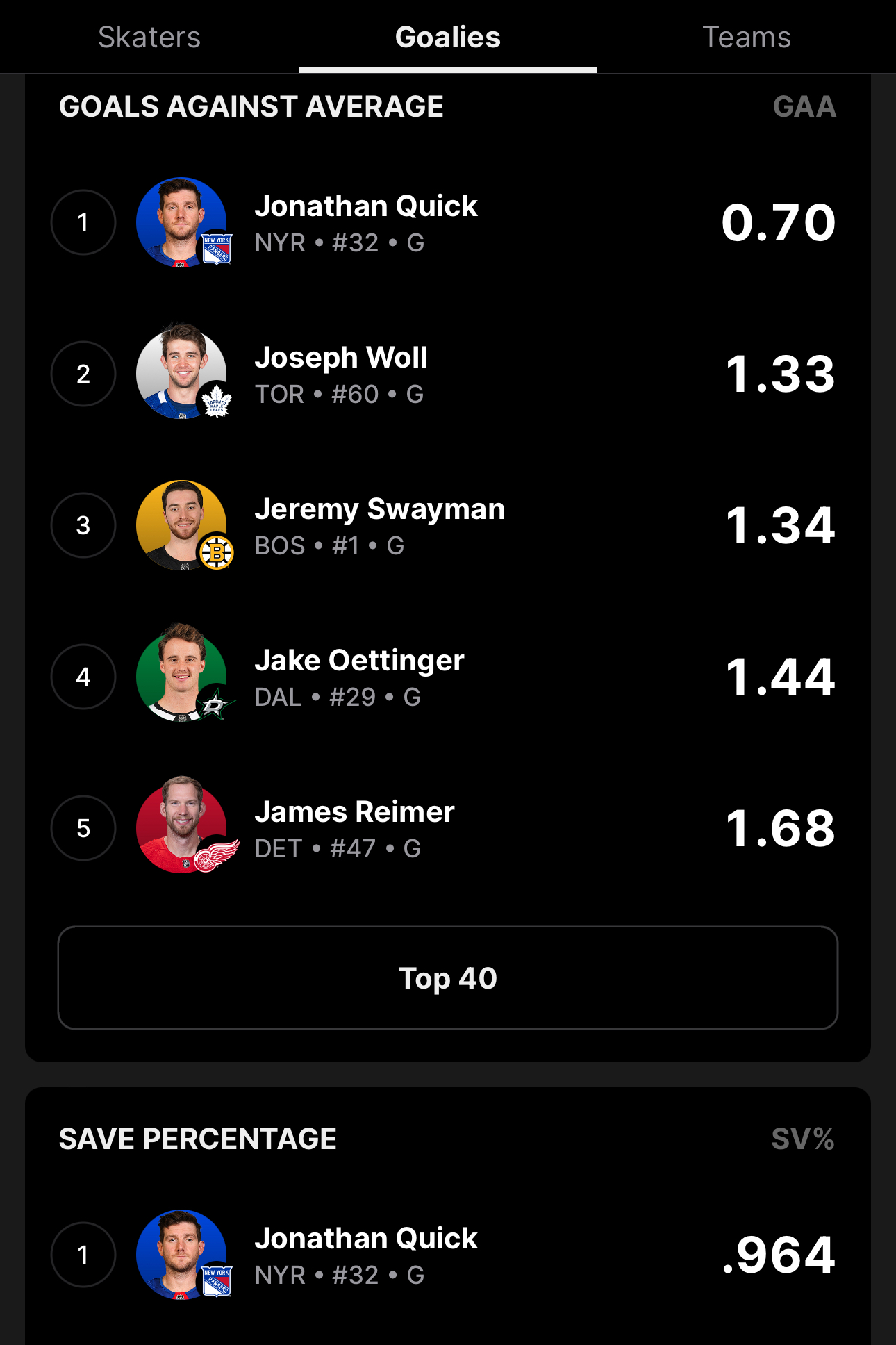Open Jonathan Quick's save percentage row

(445, 1255)
